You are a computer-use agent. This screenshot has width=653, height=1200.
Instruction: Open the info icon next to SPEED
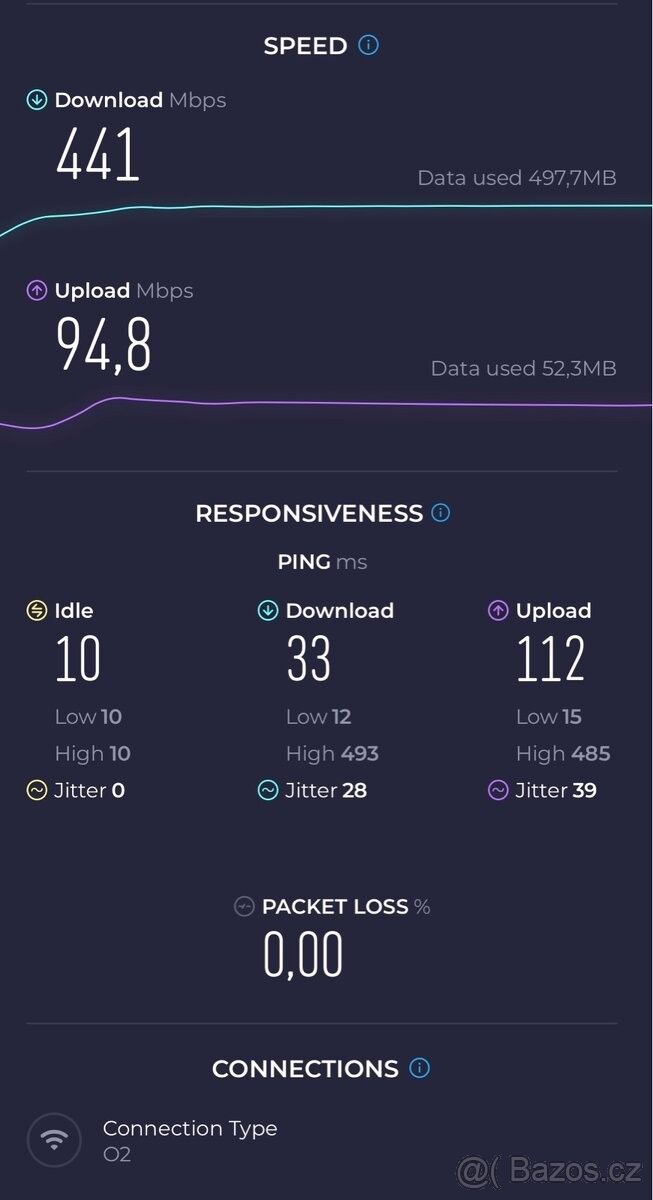pyautogui.click(x=368, y=45)
